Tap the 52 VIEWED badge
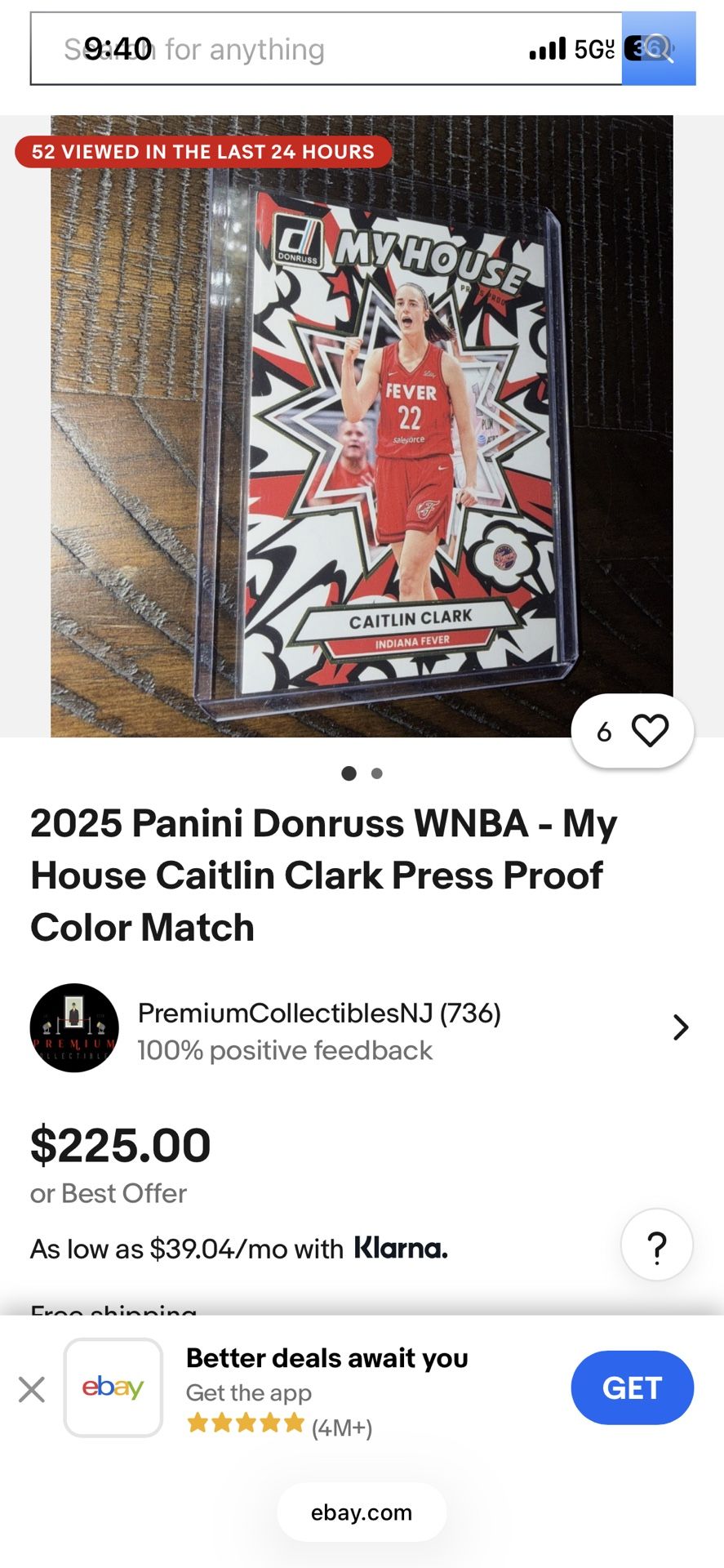The image size is (724, 1568). (204, 152)
